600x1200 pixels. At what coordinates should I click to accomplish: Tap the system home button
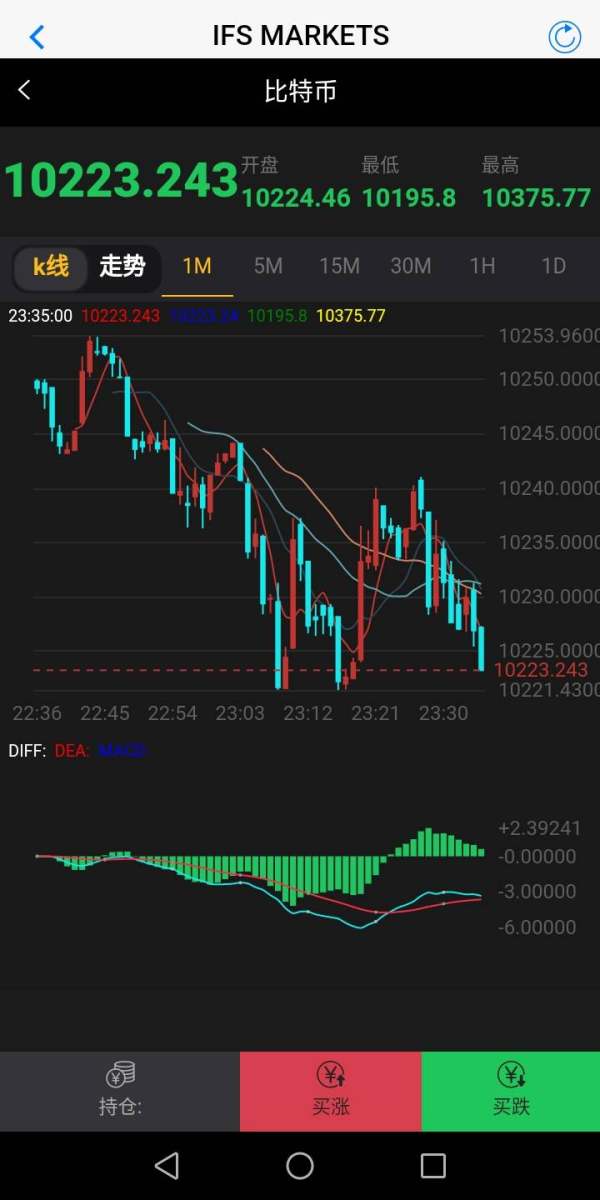point(300,1165)
